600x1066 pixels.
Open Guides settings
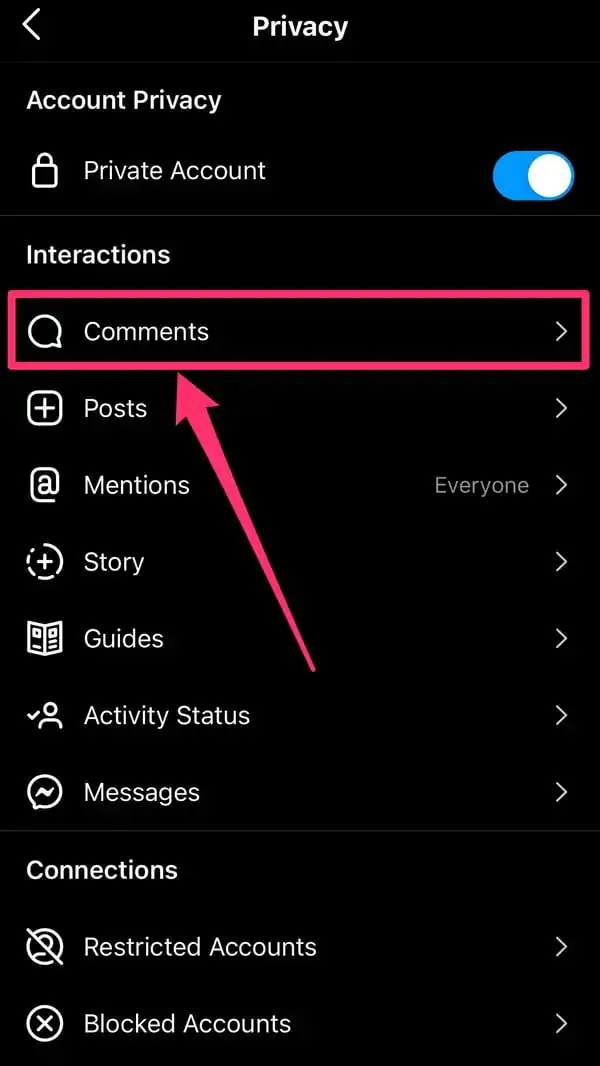click(298, 638)
